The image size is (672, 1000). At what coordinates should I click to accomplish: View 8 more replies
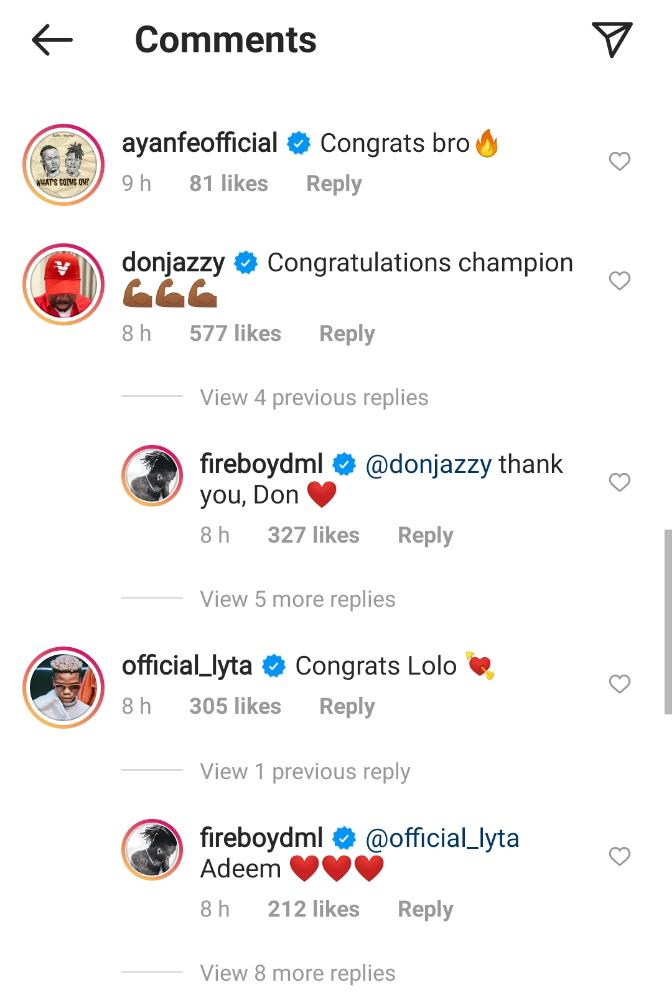click(297, 973)
